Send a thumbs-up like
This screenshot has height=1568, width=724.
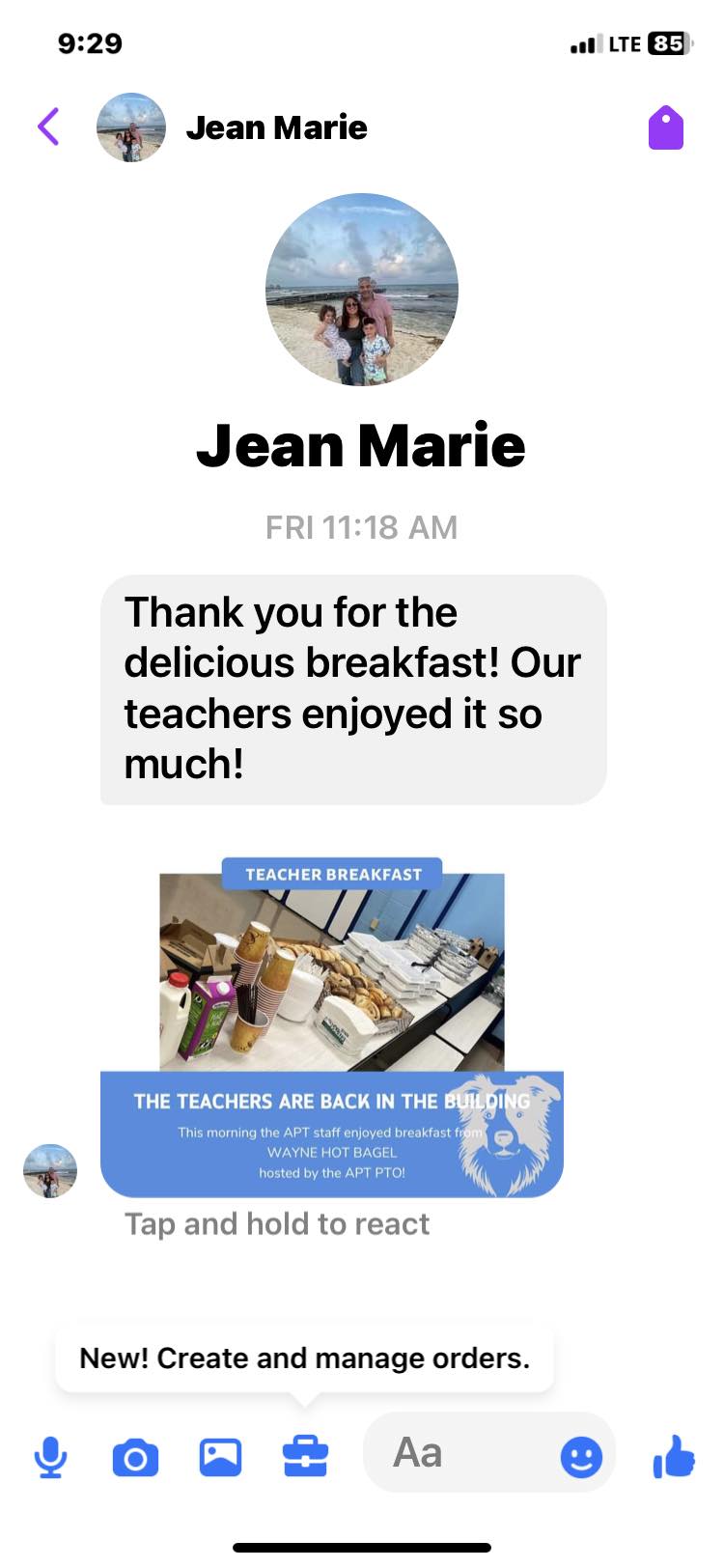(x=674, y=1455)
